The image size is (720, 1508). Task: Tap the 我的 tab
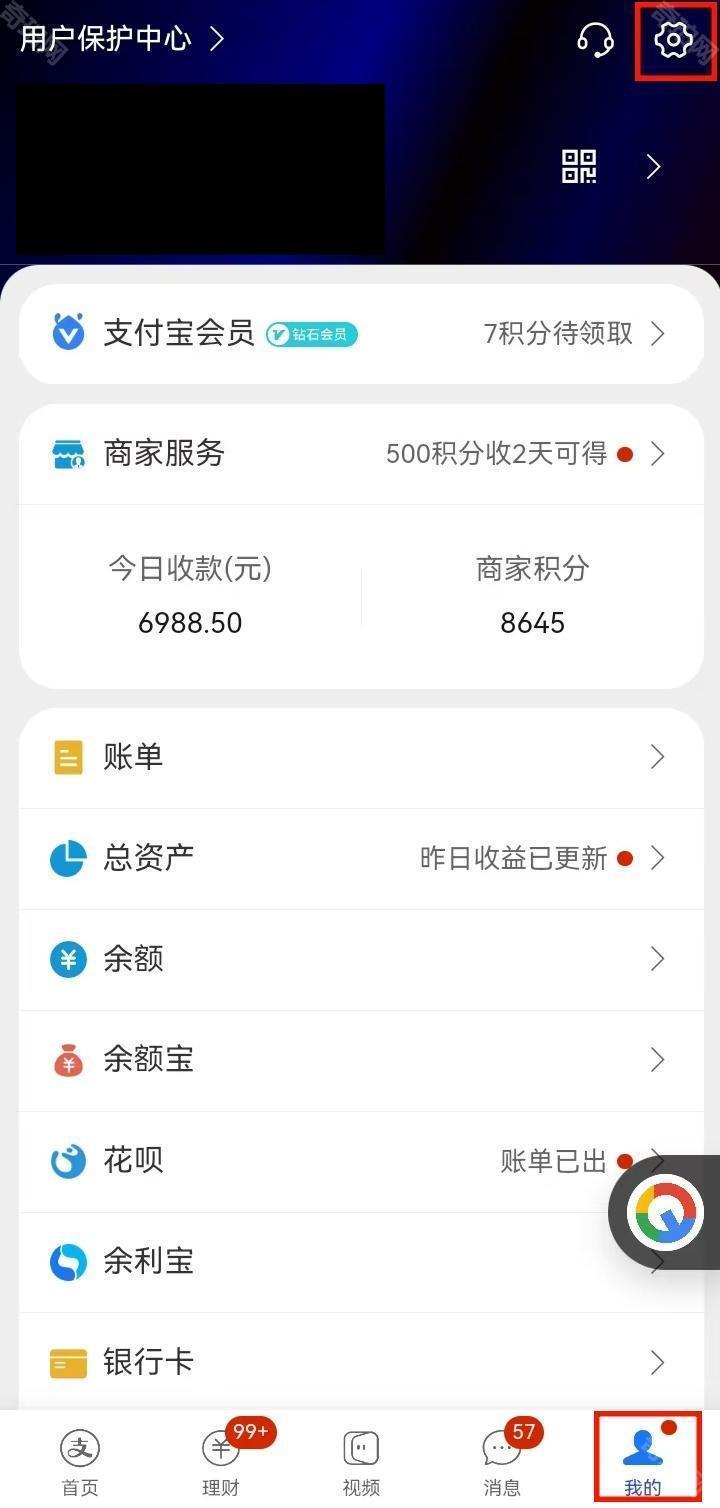(643, 1460)
